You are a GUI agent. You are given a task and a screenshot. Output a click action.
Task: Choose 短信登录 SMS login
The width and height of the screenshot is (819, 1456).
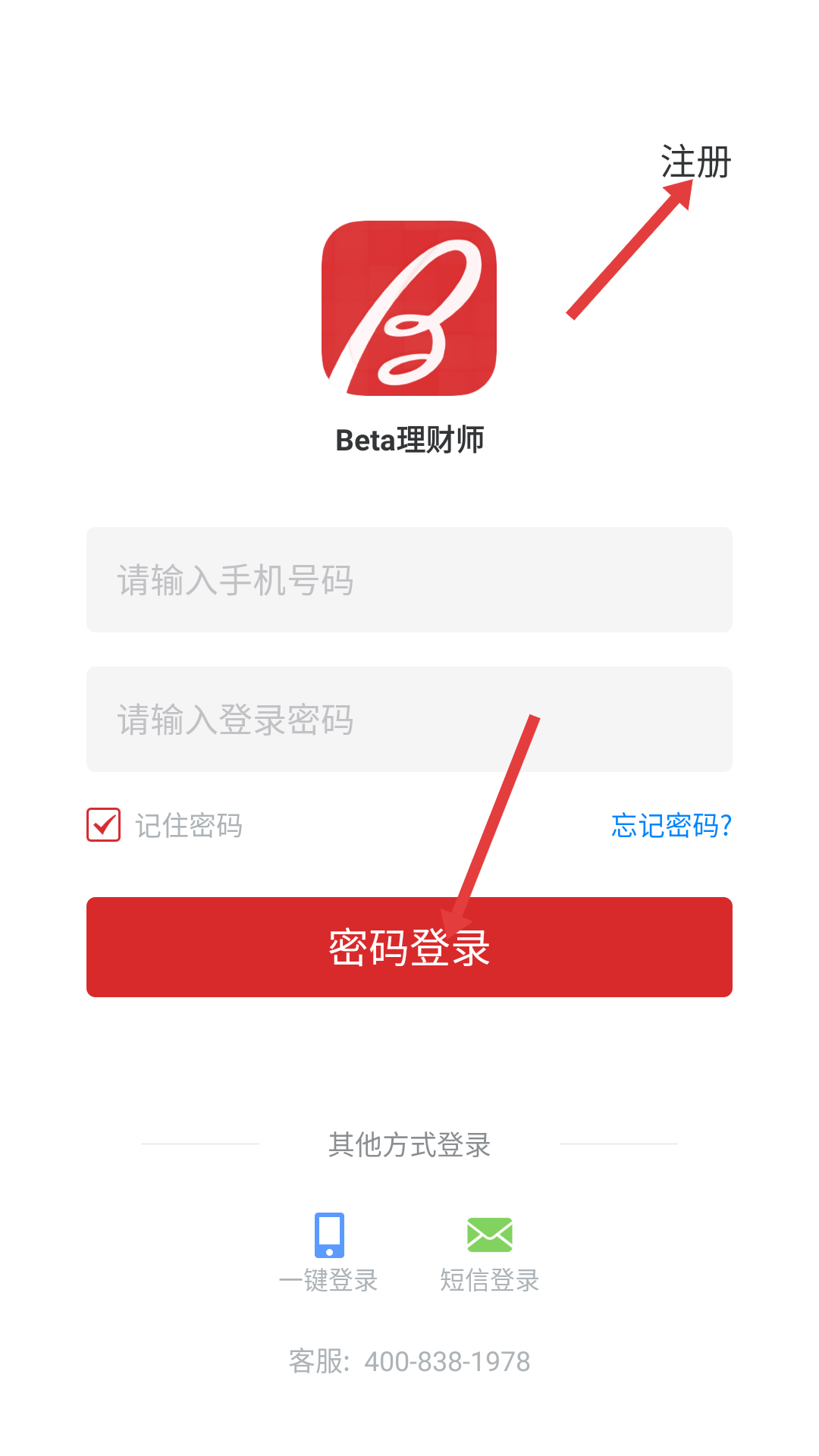click(490, 1253)
